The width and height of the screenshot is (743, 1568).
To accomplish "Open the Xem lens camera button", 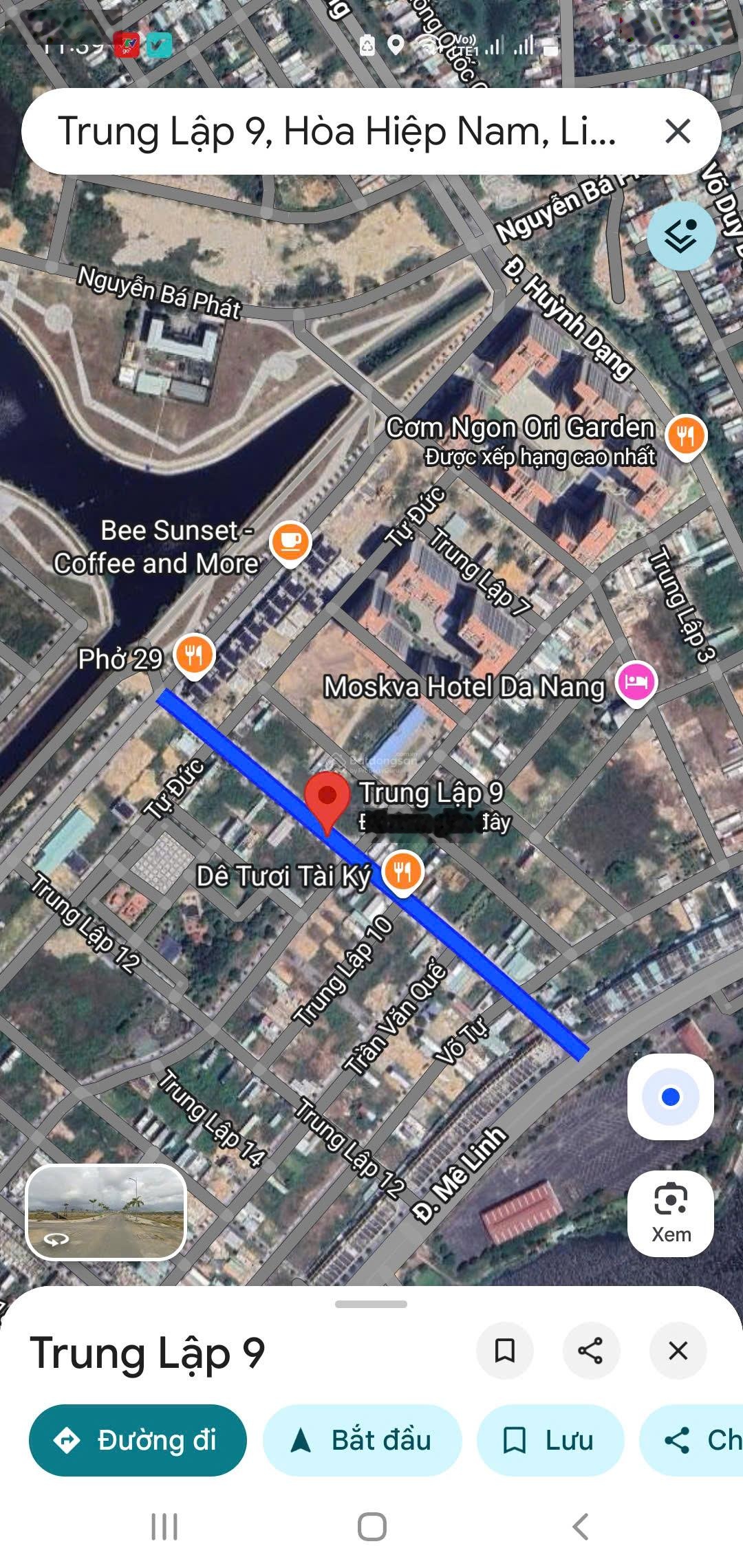I will click(670, 1214).
